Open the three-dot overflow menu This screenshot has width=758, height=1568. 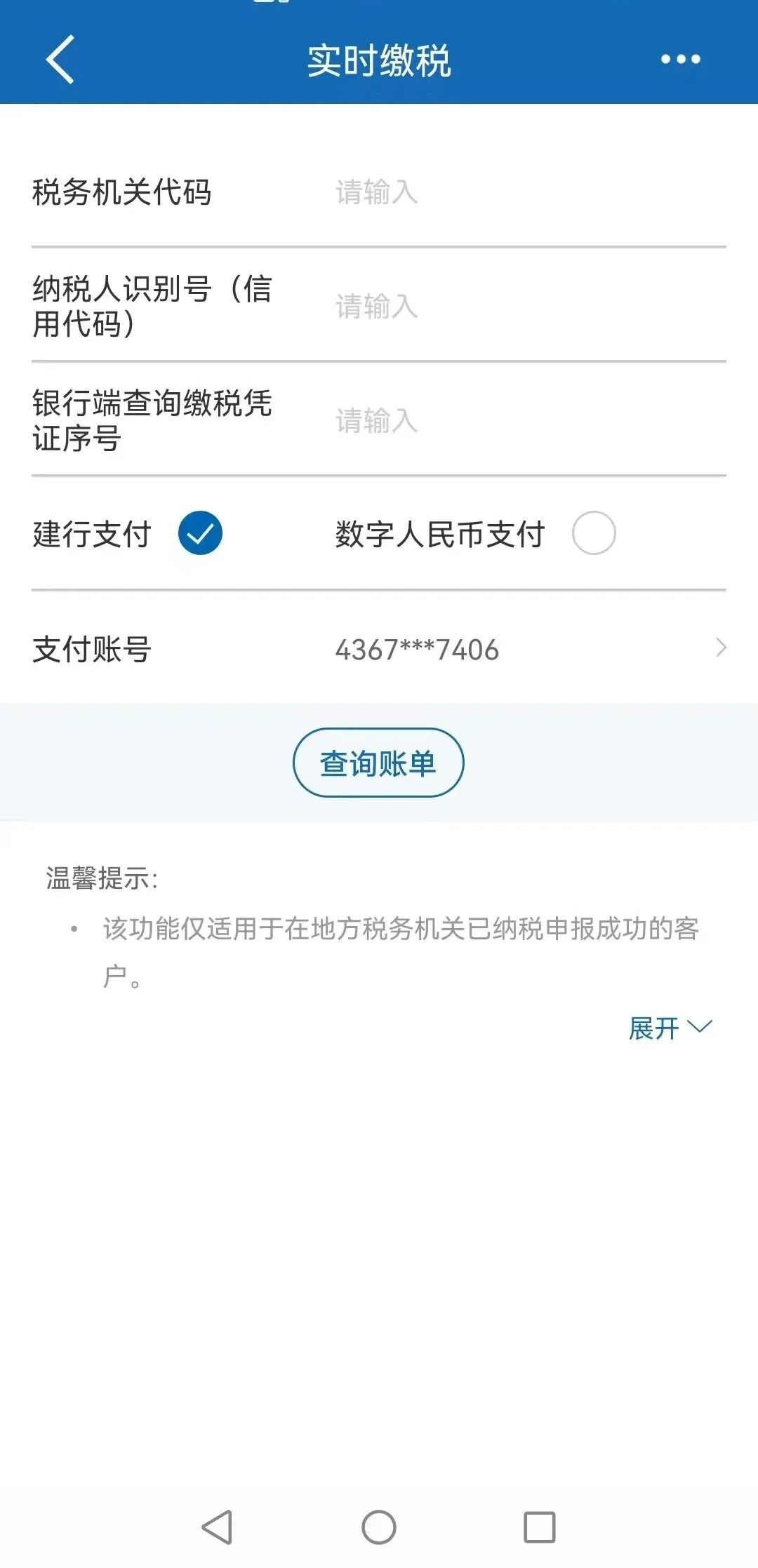click(680, 60)
